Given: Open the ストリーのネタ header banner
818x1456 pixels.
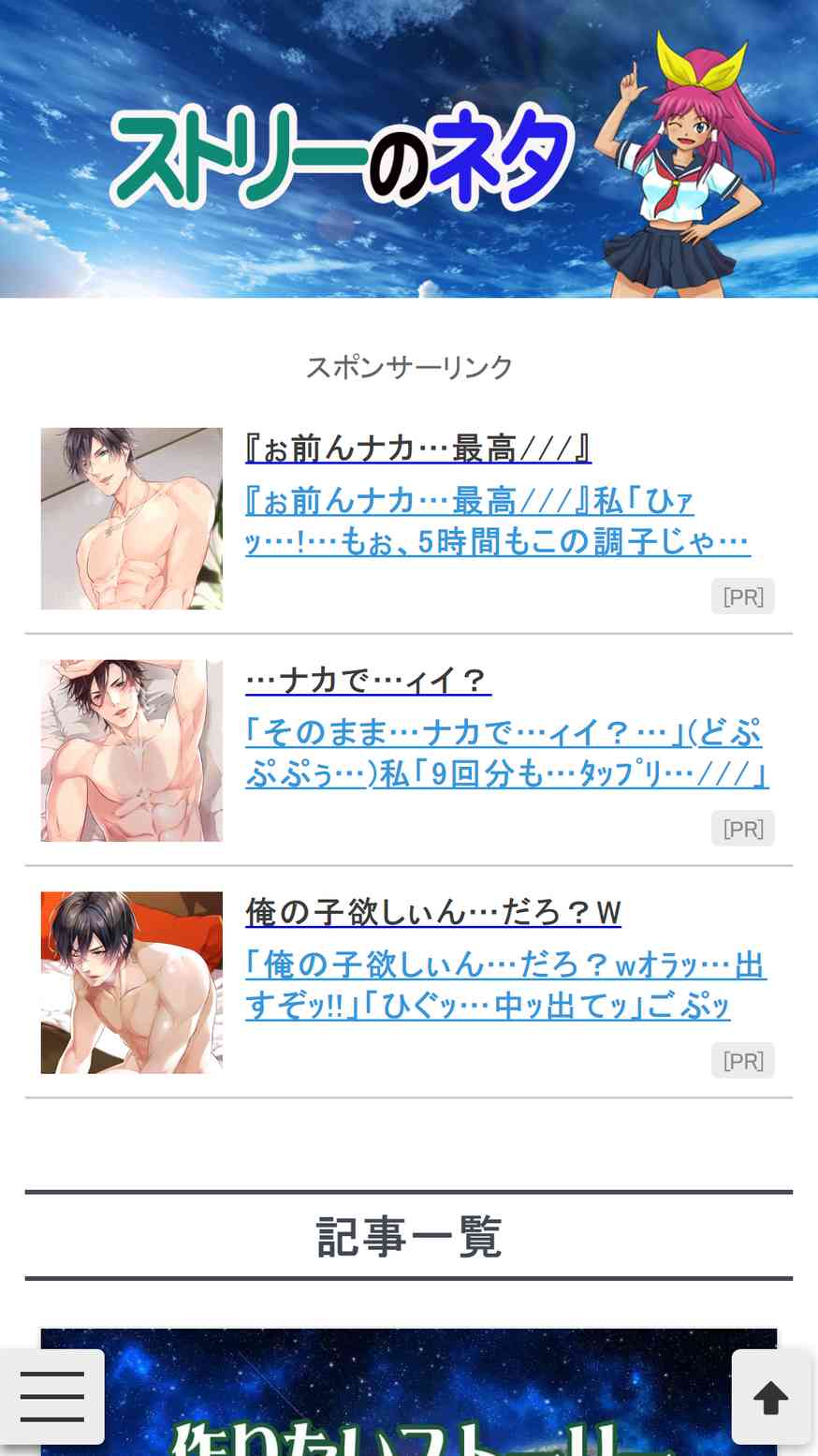Looking at the screenshot, I should (x=409, y=149).
